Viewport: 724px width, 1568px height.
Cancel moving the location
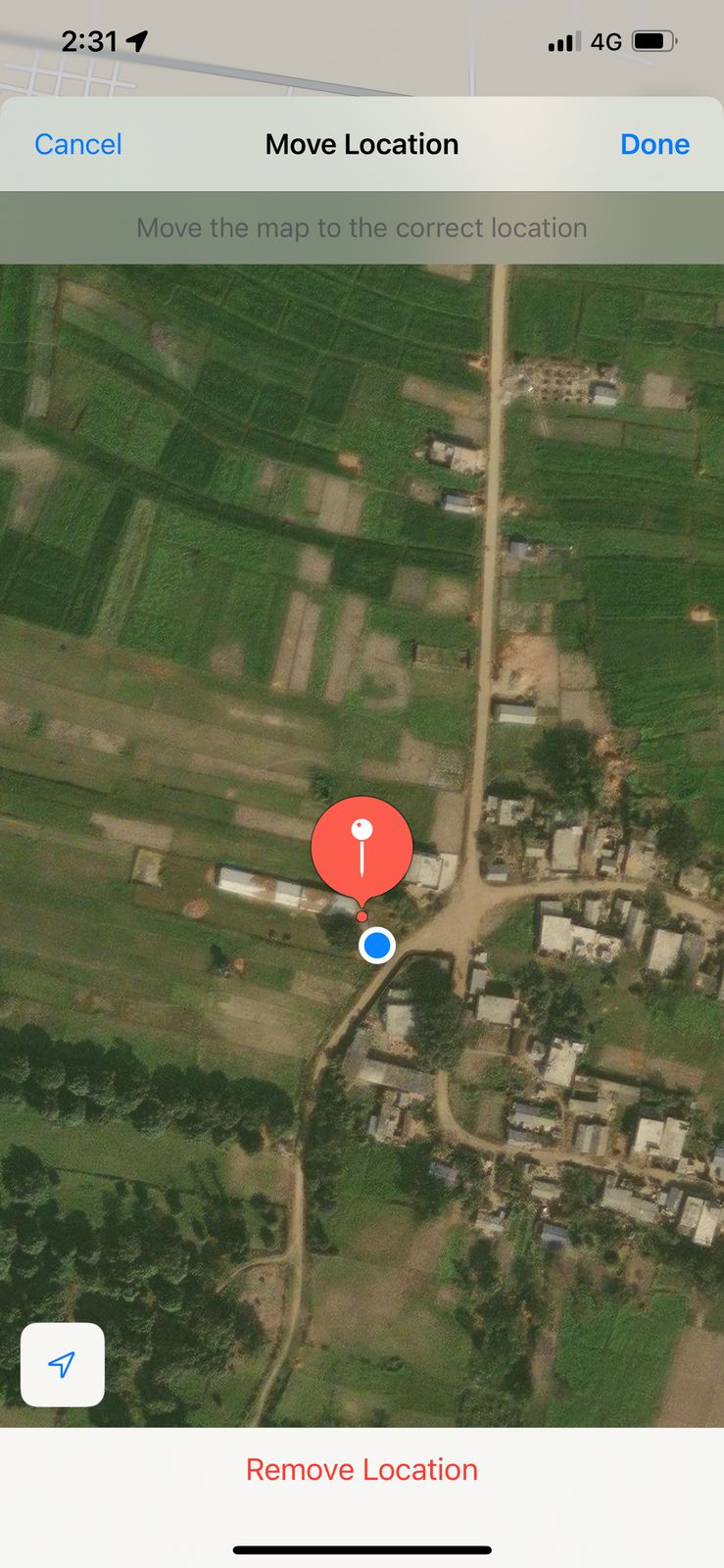click(78, 144)
